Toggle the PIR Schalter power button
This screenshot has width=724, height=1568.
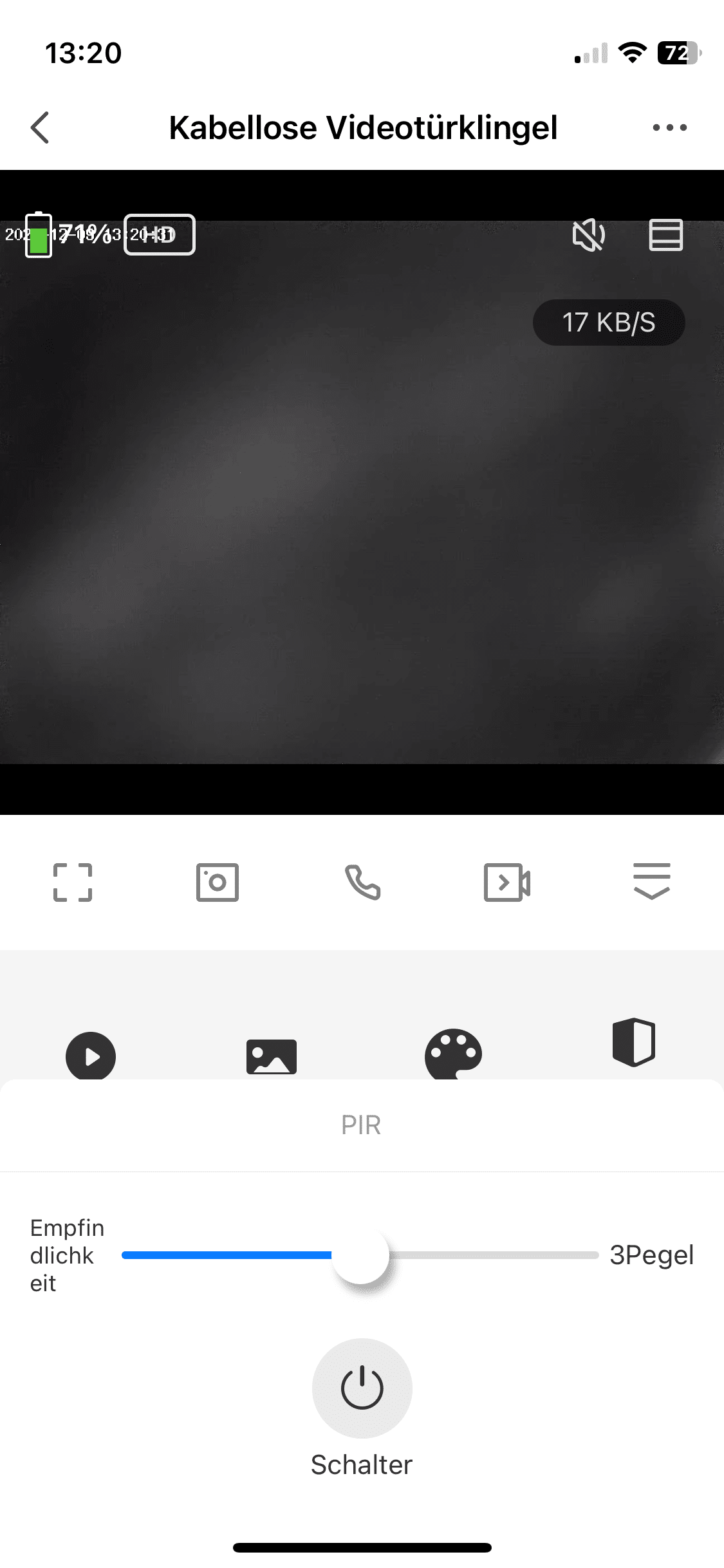(362, 1388)
